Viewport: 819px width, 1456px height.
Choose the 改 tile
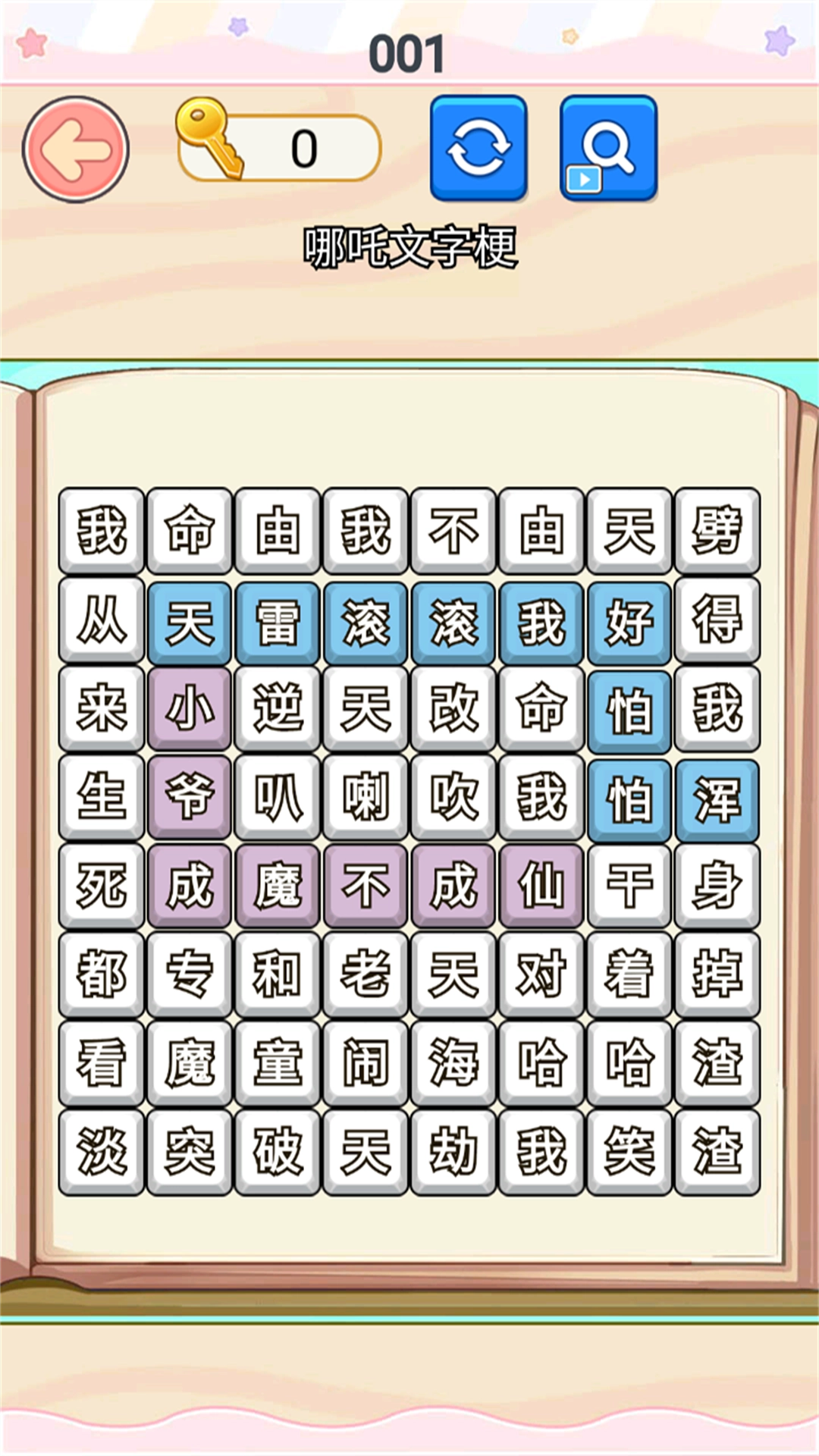click(453, 708)
